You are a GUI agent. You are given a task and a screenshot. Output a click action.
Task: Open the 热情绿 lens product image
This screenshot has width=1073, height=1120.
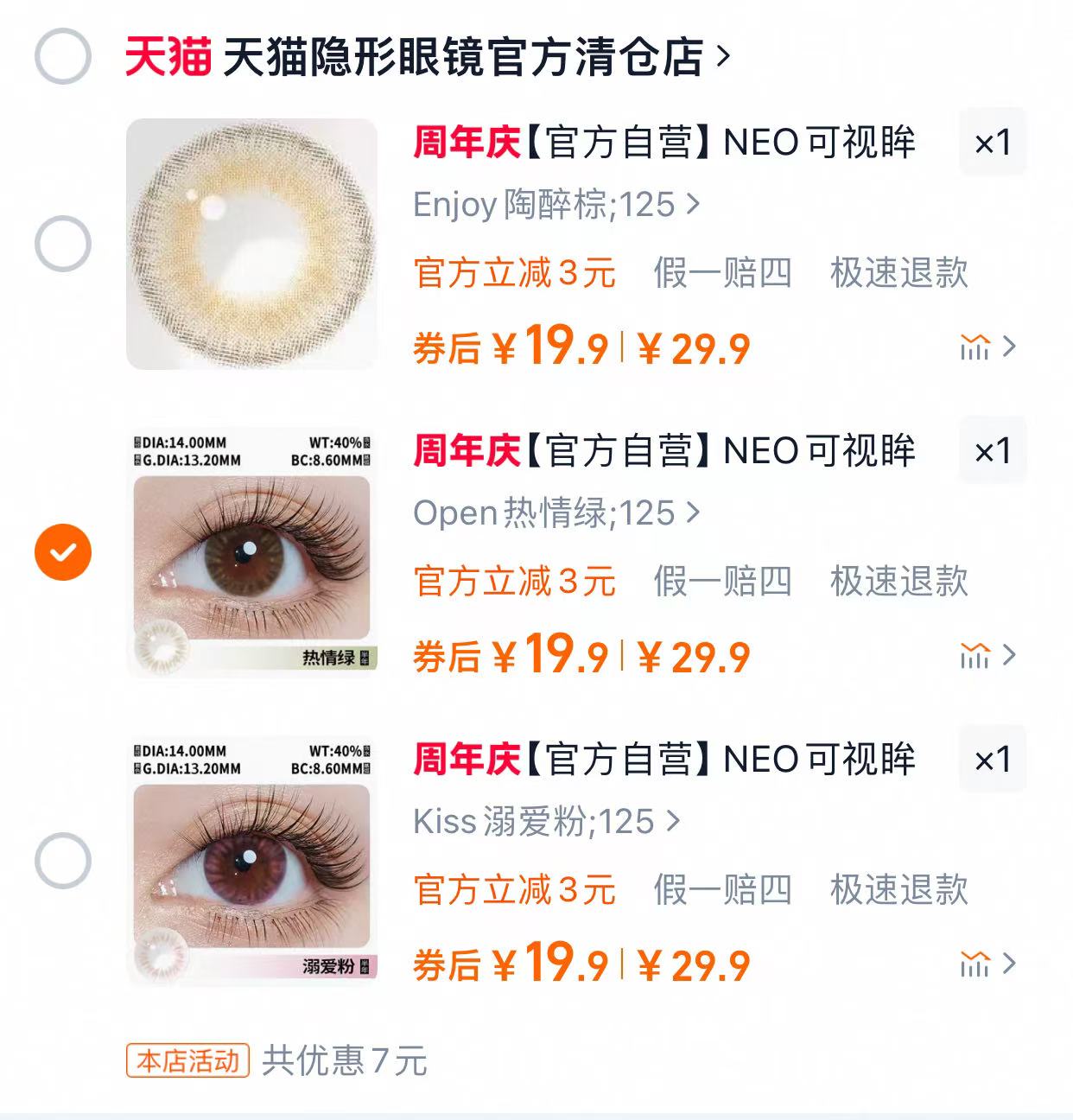tap(251, 552)
